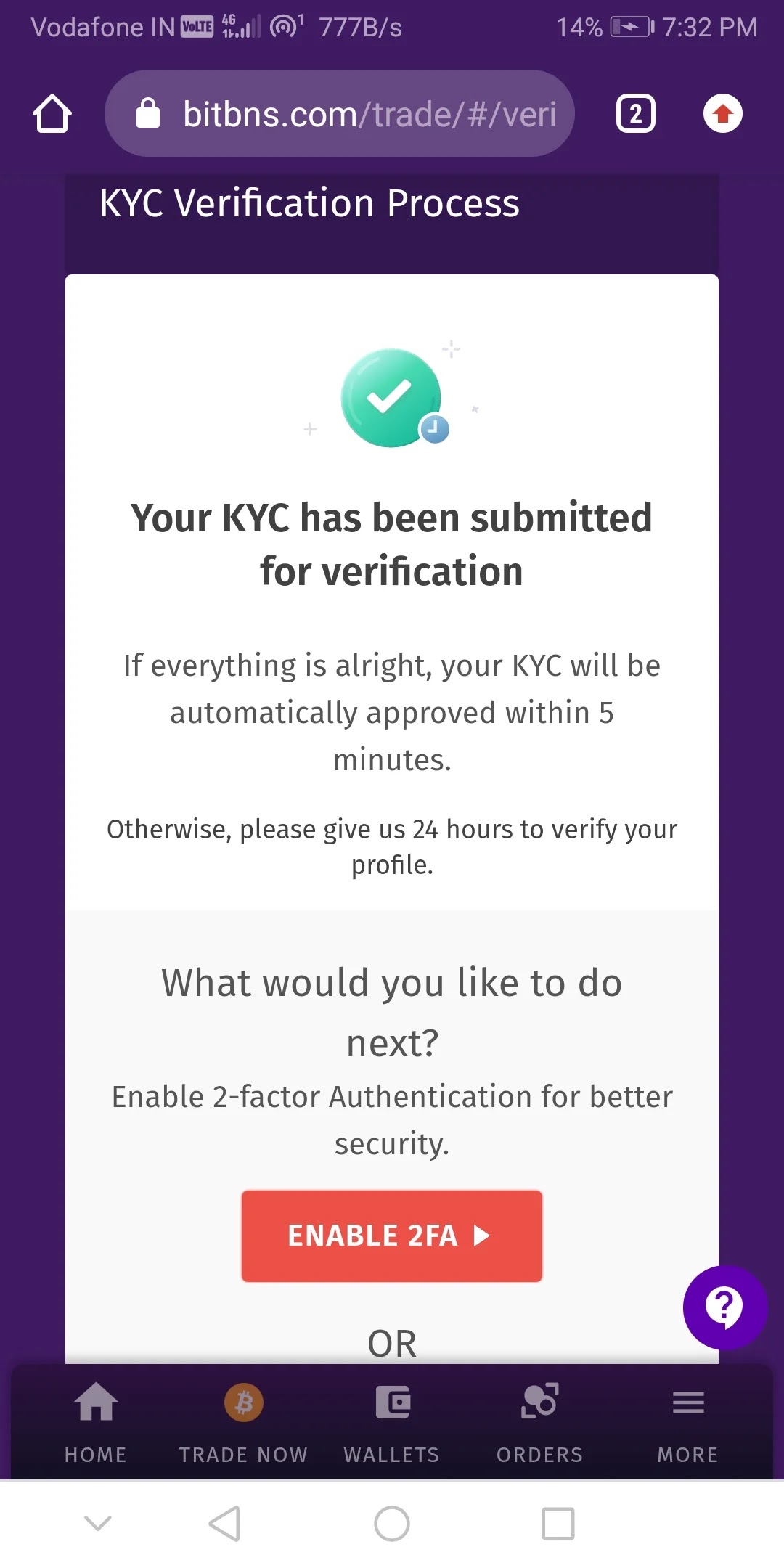Hide the navigation bar with the down chevron
Image resolution: width=784 pixels, height=1568 pixels.
[x=98, y=1522]
